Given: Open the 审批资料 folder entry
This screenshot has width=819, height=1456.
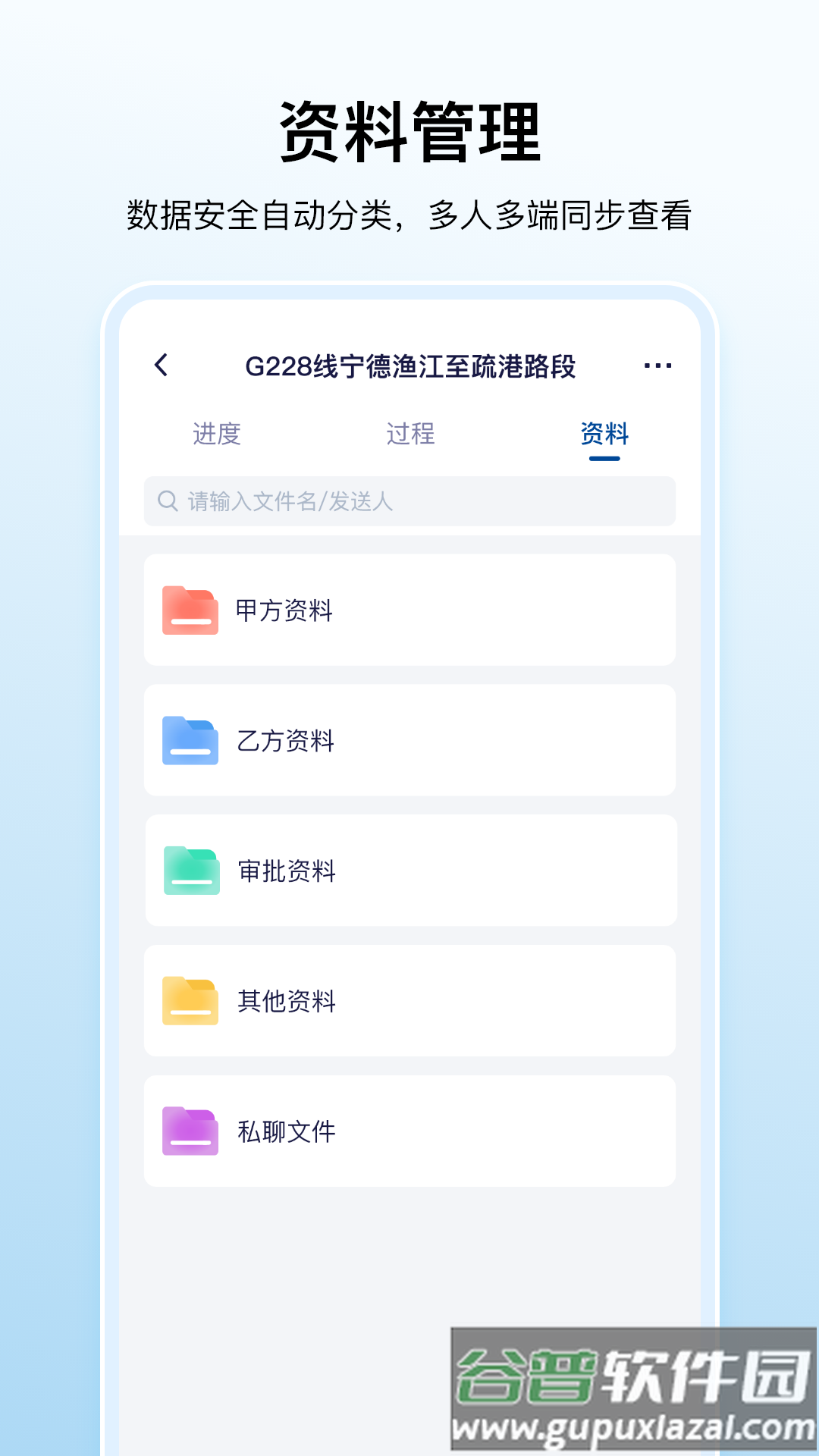Looking at the screenshot, I should [x=409, y=870].
